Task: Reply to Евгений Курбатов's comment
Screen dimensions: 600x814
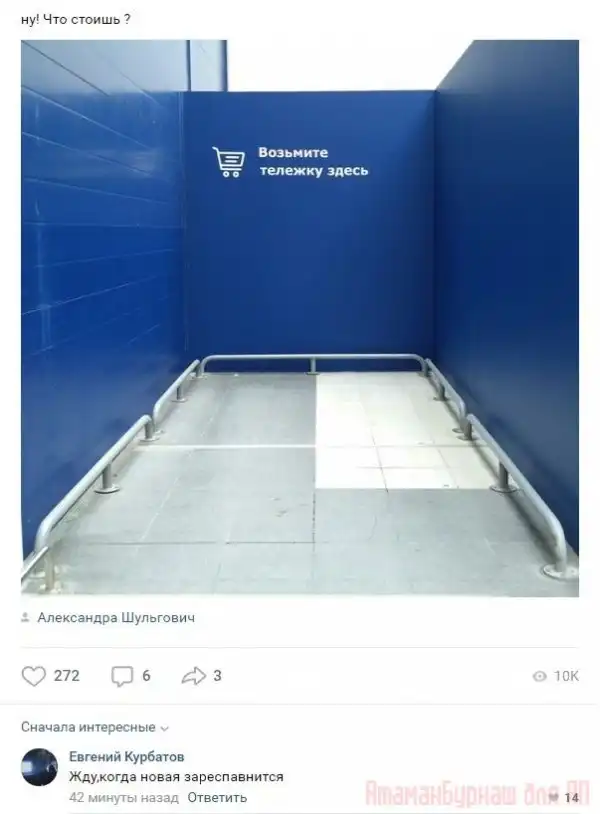Action: [217, 797]
